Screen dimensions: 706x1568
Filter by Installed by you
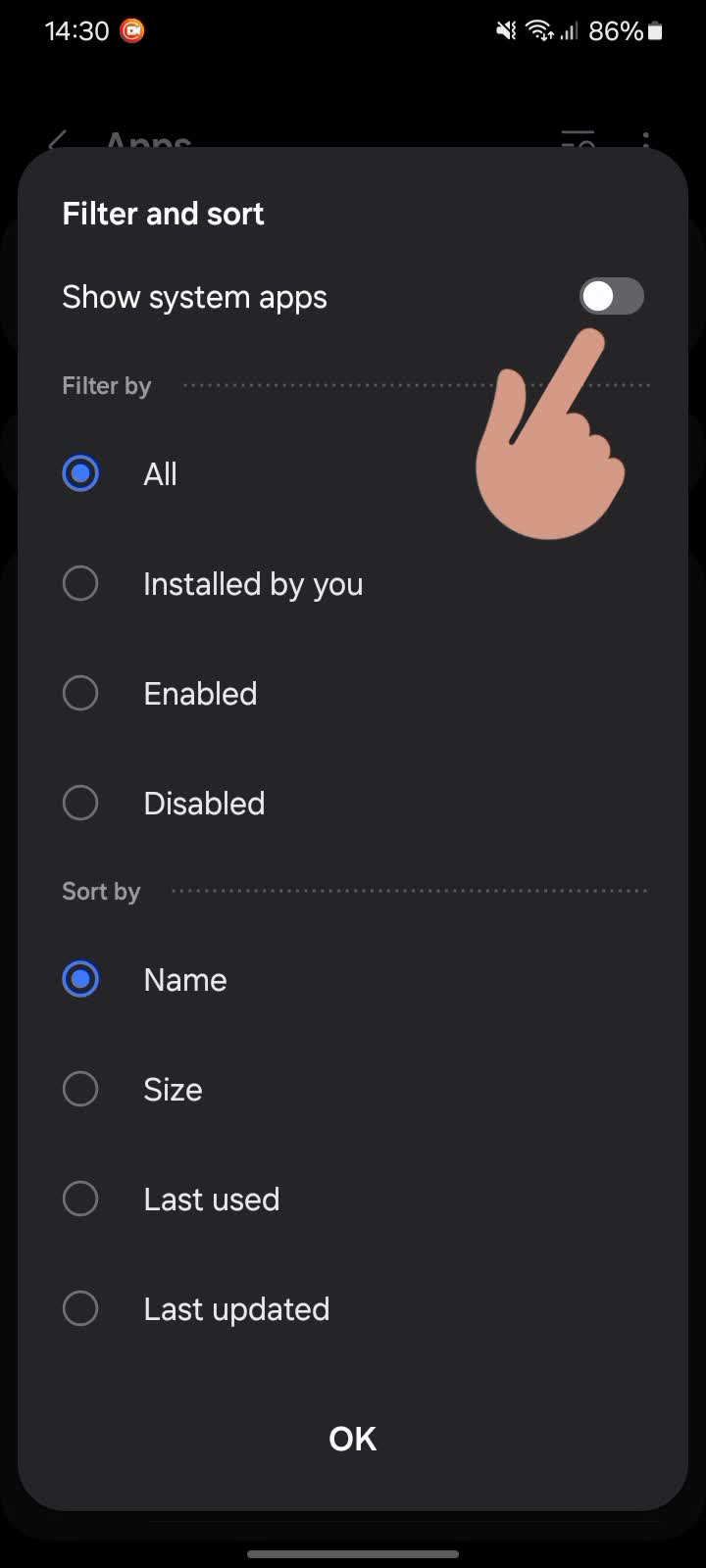pyautogui.click(x=80, y=584)
